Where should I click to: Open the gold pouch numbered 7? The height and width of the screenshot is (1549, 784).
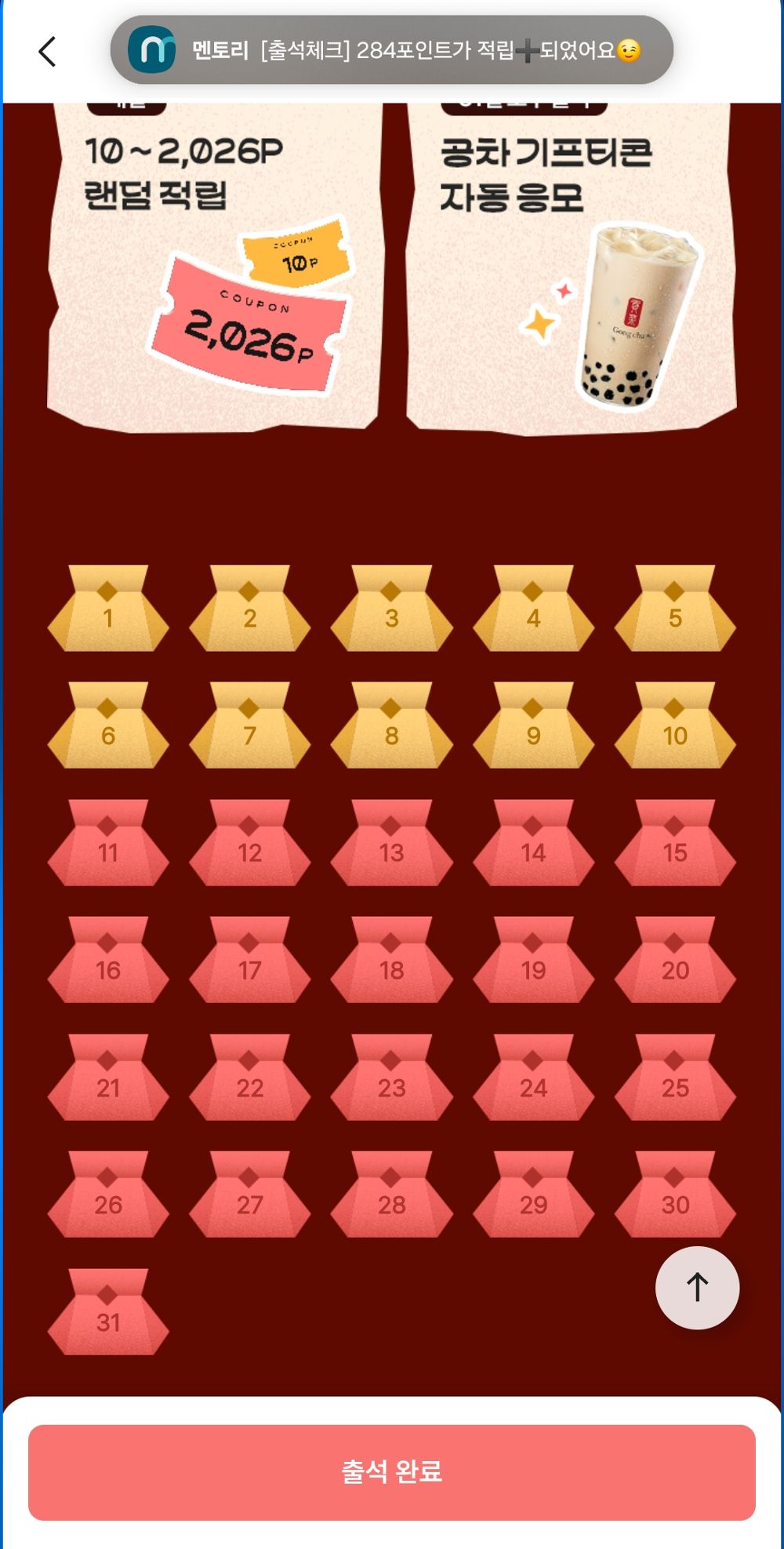click(x=250, y=727)
